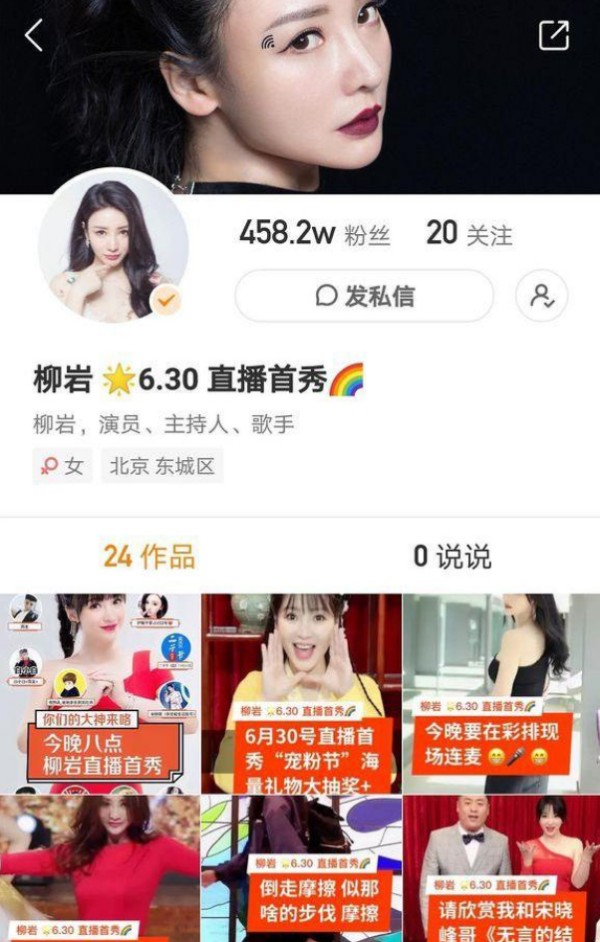
Task: Open video 倒走摩擦似那啥的步伐
Action: [301, 868]
